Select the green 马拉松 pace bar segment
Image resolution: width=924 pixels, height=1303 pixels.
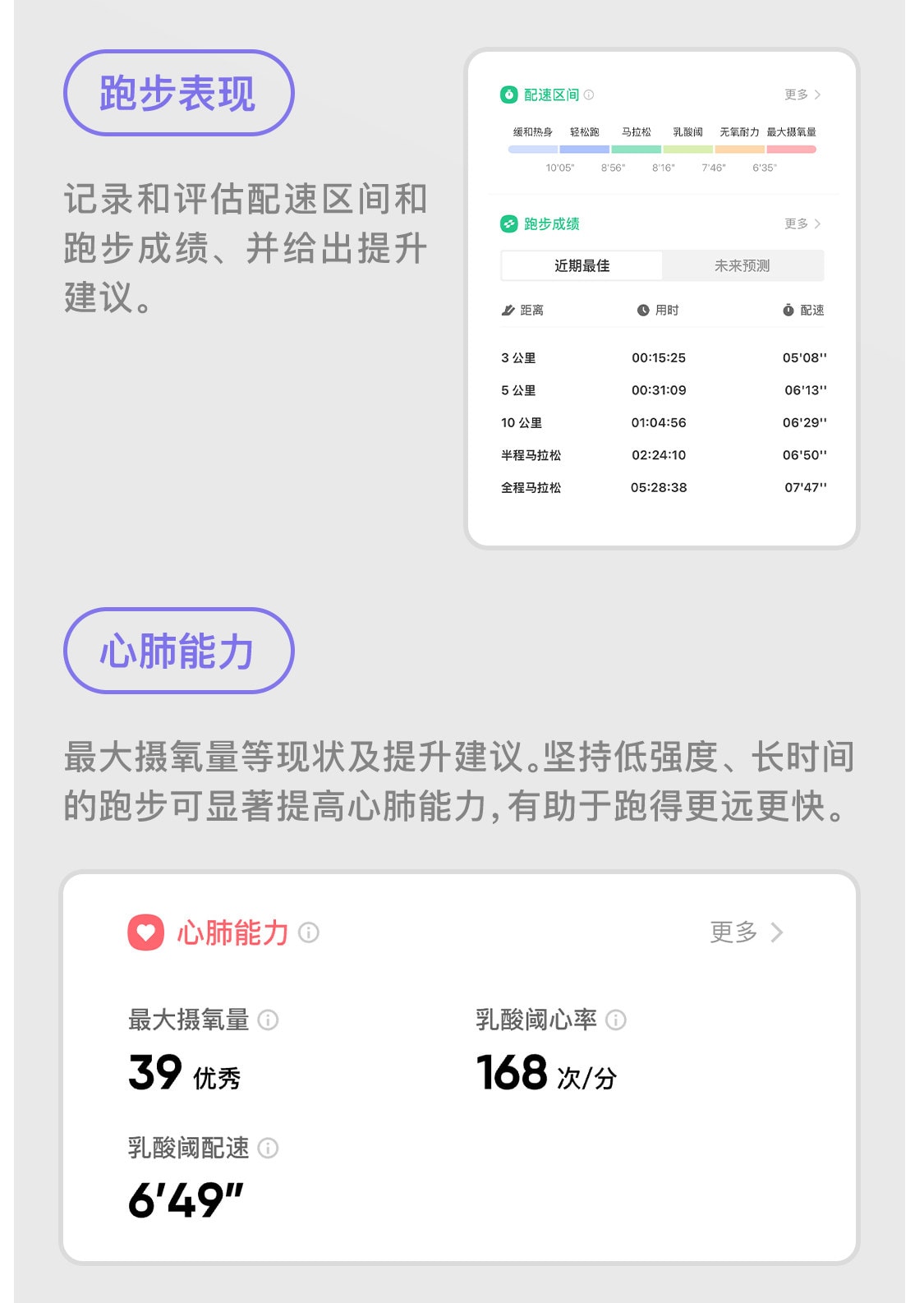637,149
